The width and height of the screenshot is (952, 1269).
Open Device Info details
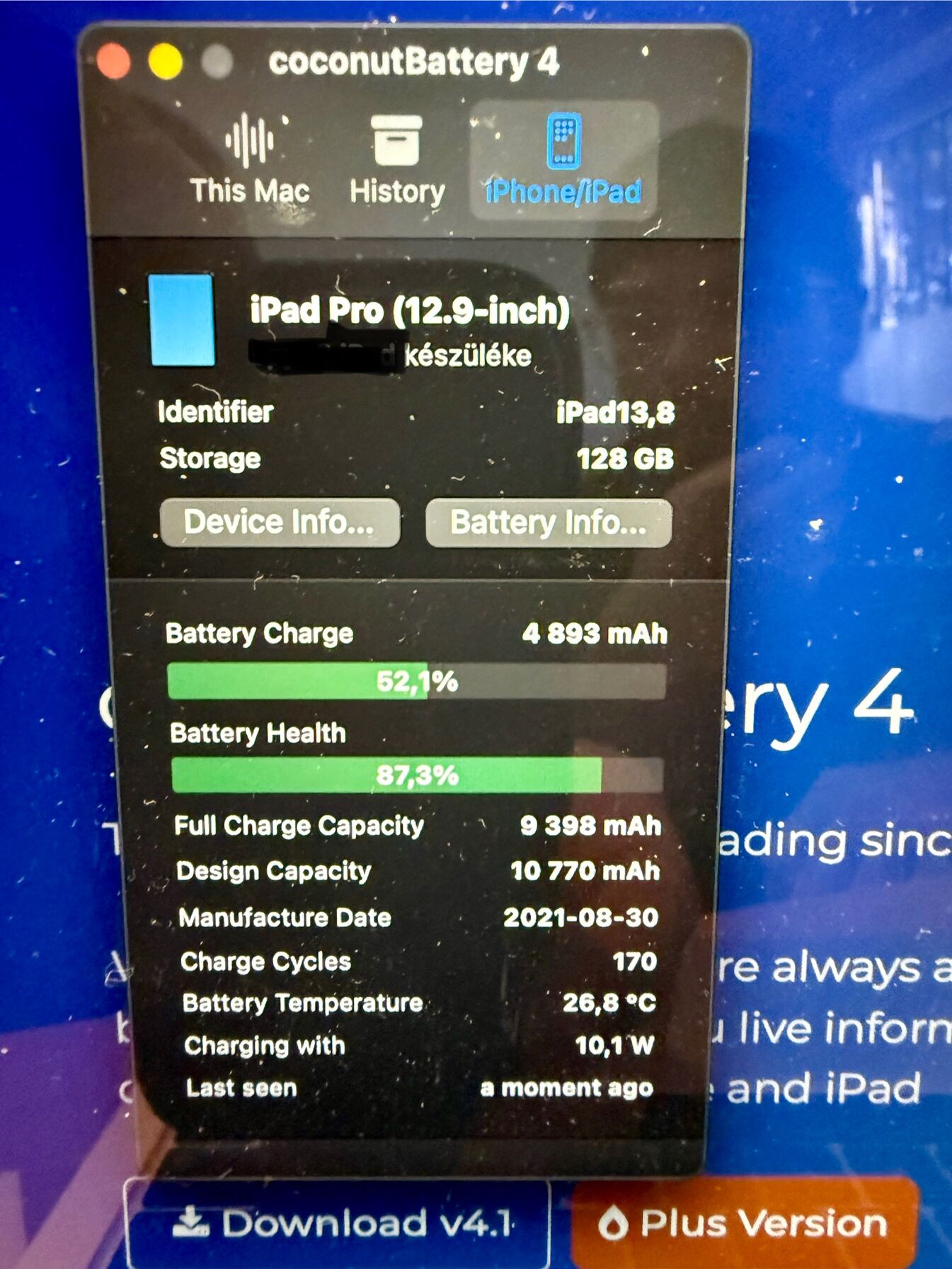point(280,523)
